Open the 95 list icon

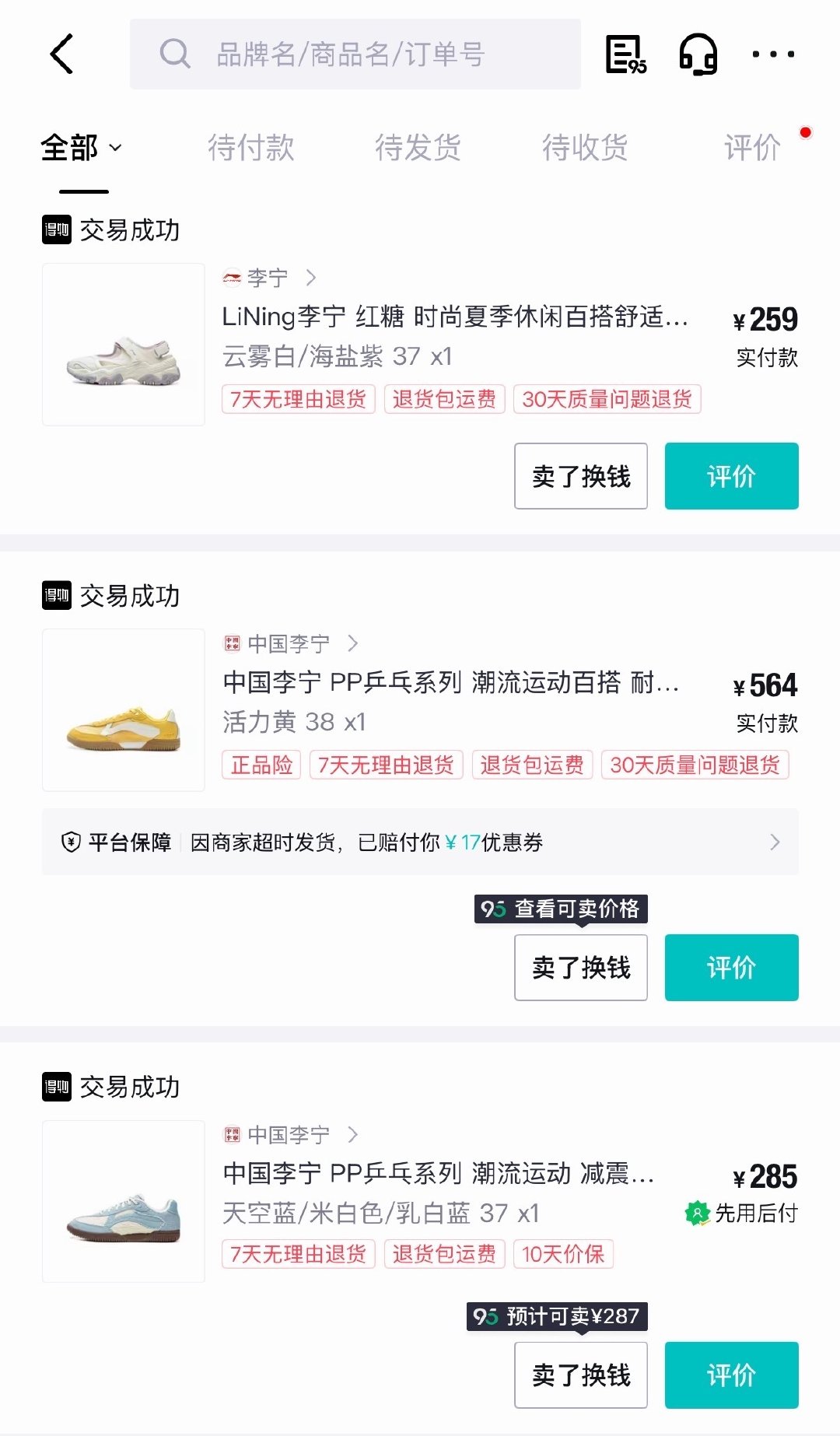[626, 54]
